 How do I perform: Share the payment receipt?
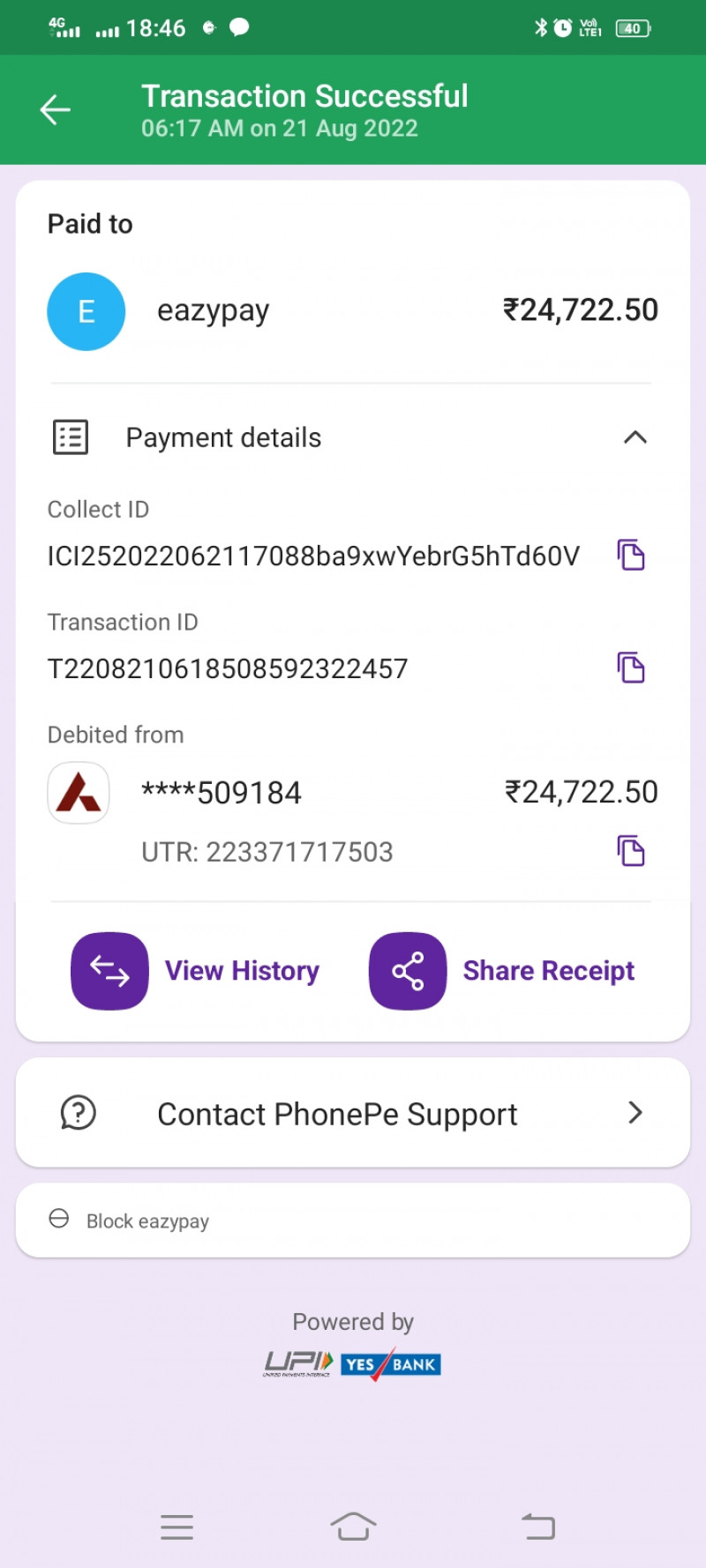pyautogui.click(x=502, y=971)
